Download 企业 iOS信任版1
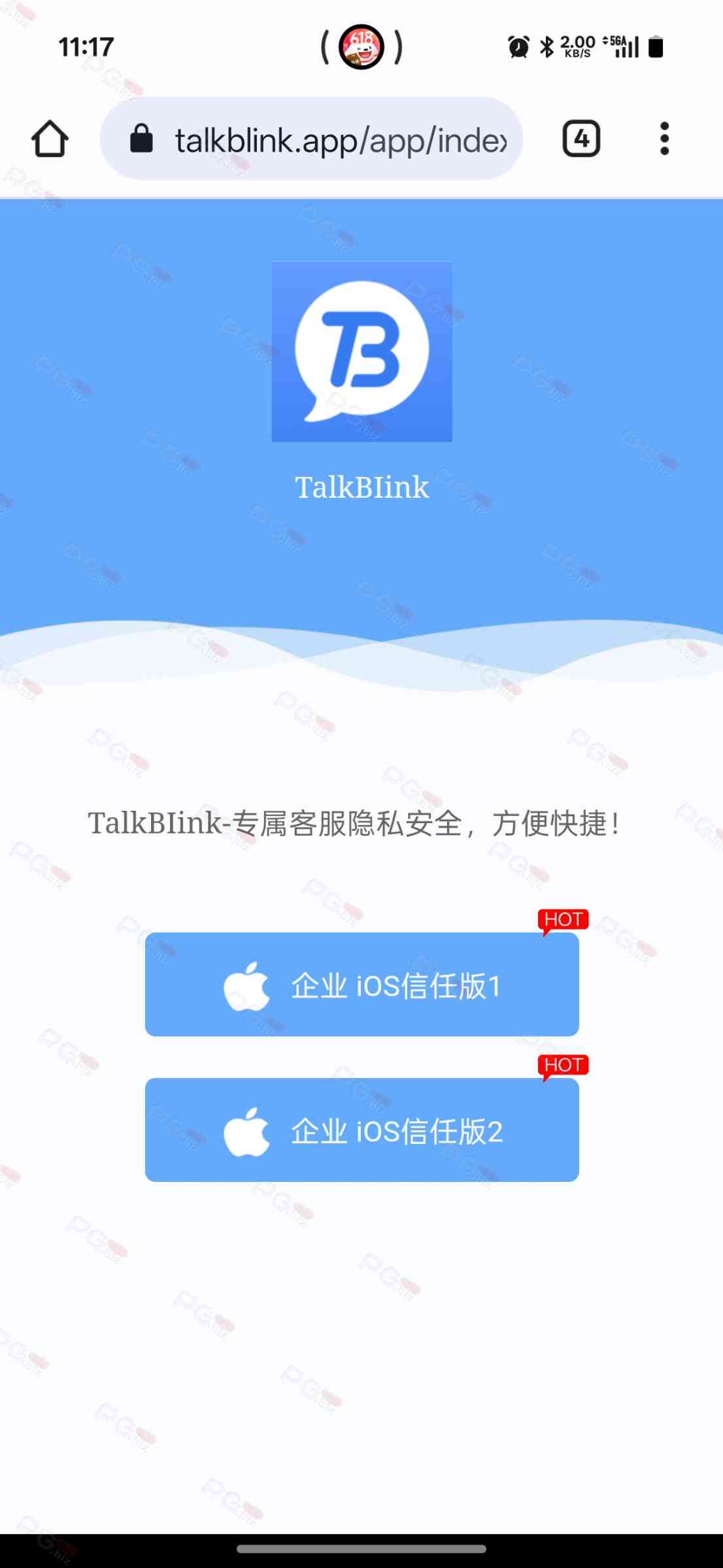723x1568 pixels. pyautogui.click(x=361, y=984)
